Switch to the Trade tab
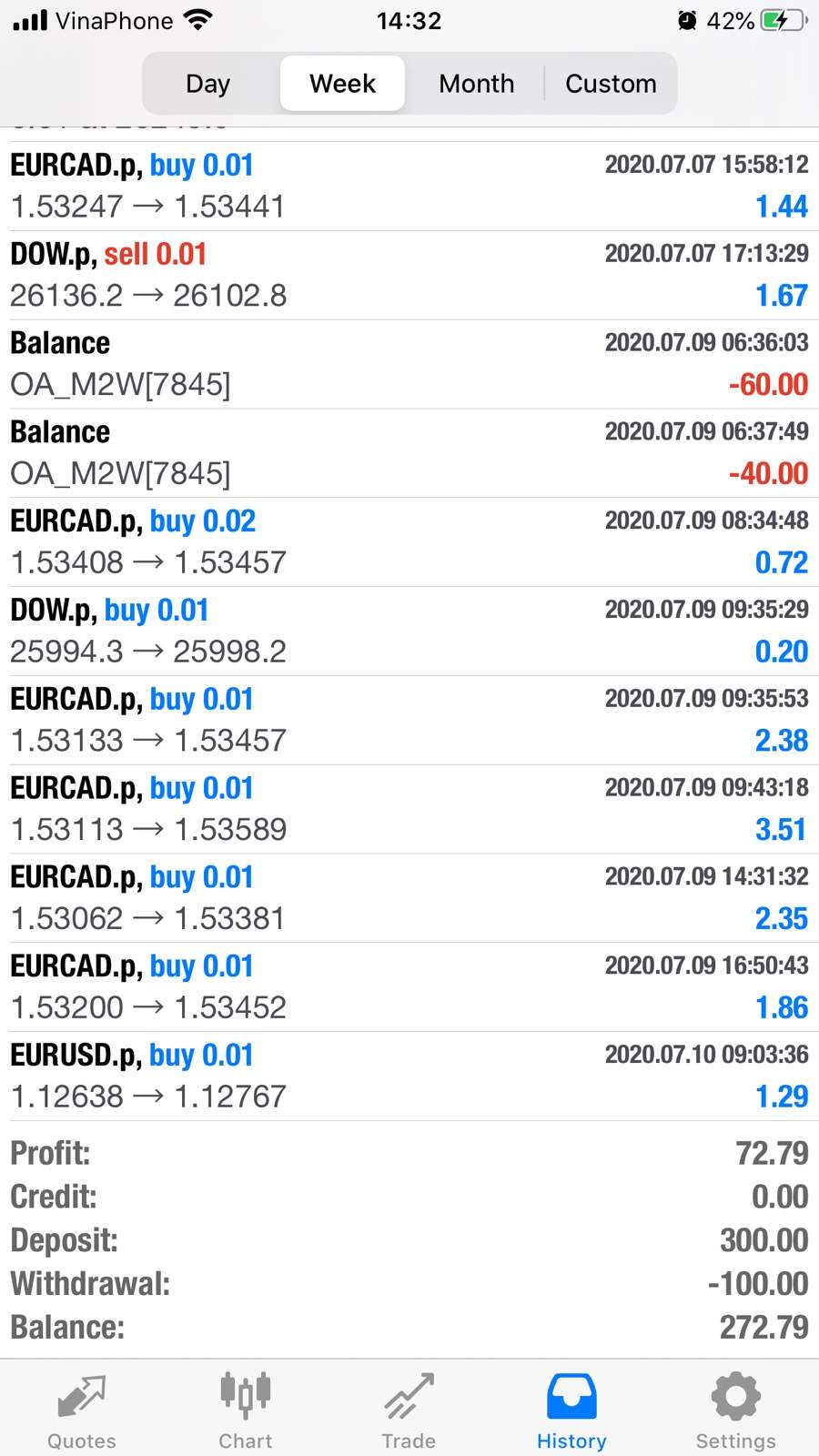The image size is (819, 1456). [x=409, y=1411]
